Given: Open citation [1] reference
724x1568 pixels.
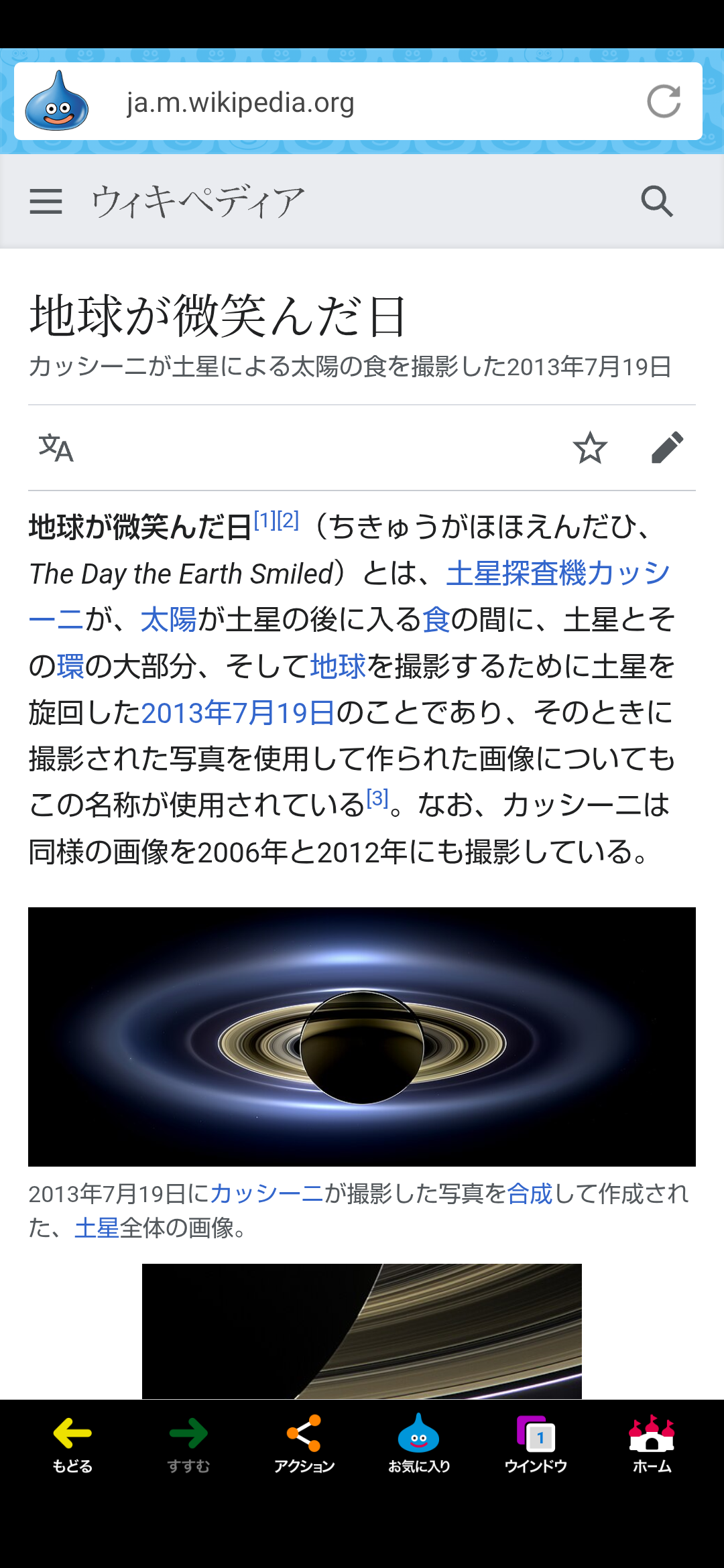Looking at the screenshot, I should (x=265, y=520).
